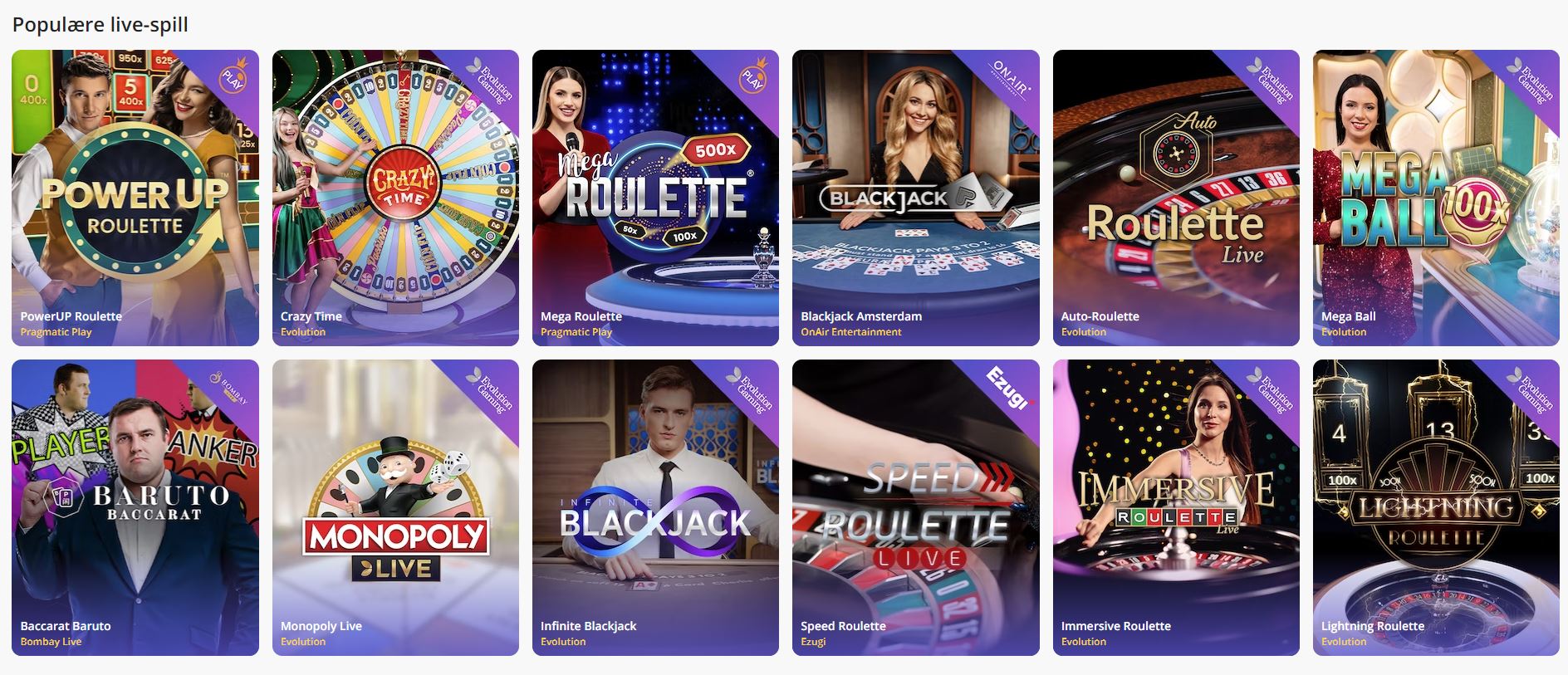Open the PowerUP Roulette game

pyautogui.click(x=135, y=198)
